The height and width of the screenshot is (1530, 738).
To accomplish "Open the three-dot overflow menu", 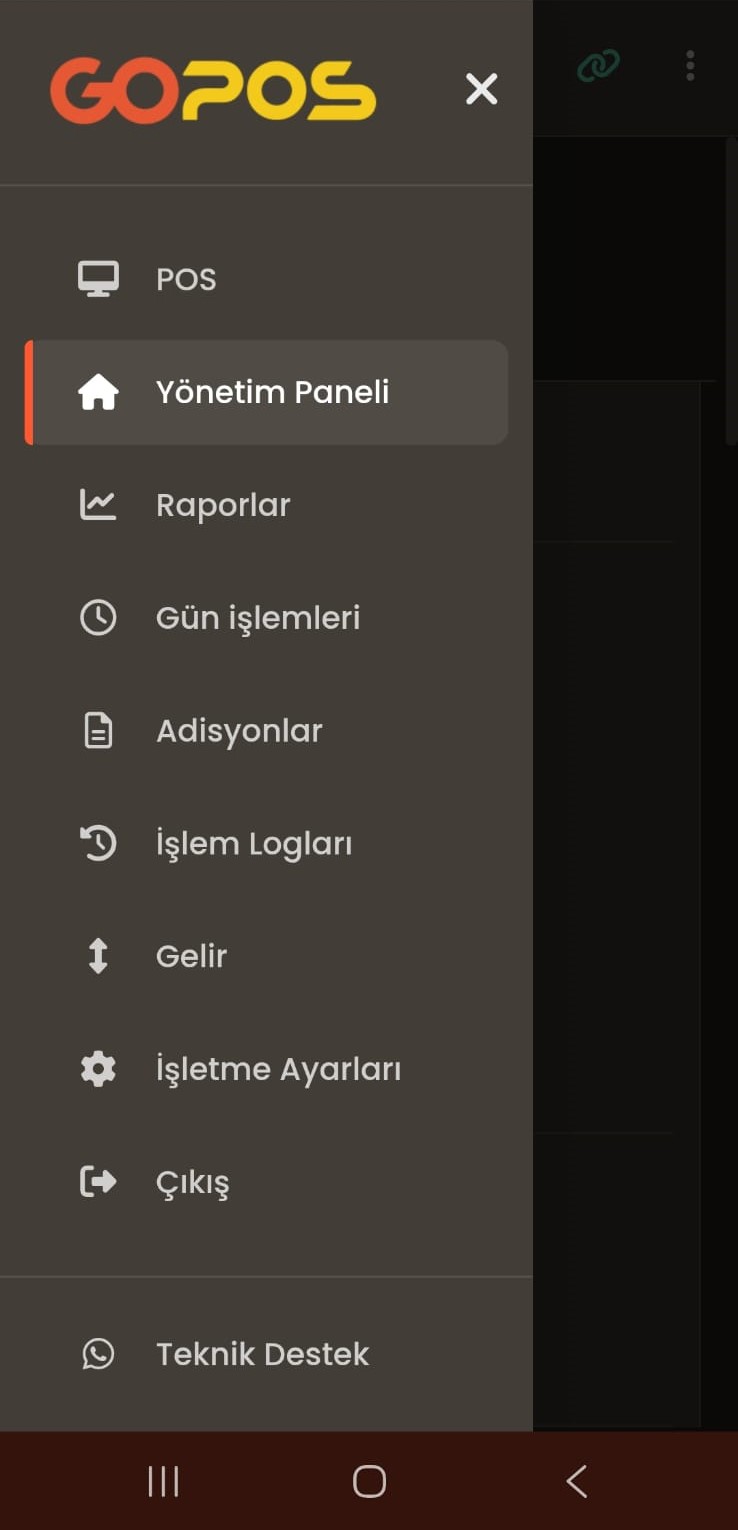I will coord(690,66).
